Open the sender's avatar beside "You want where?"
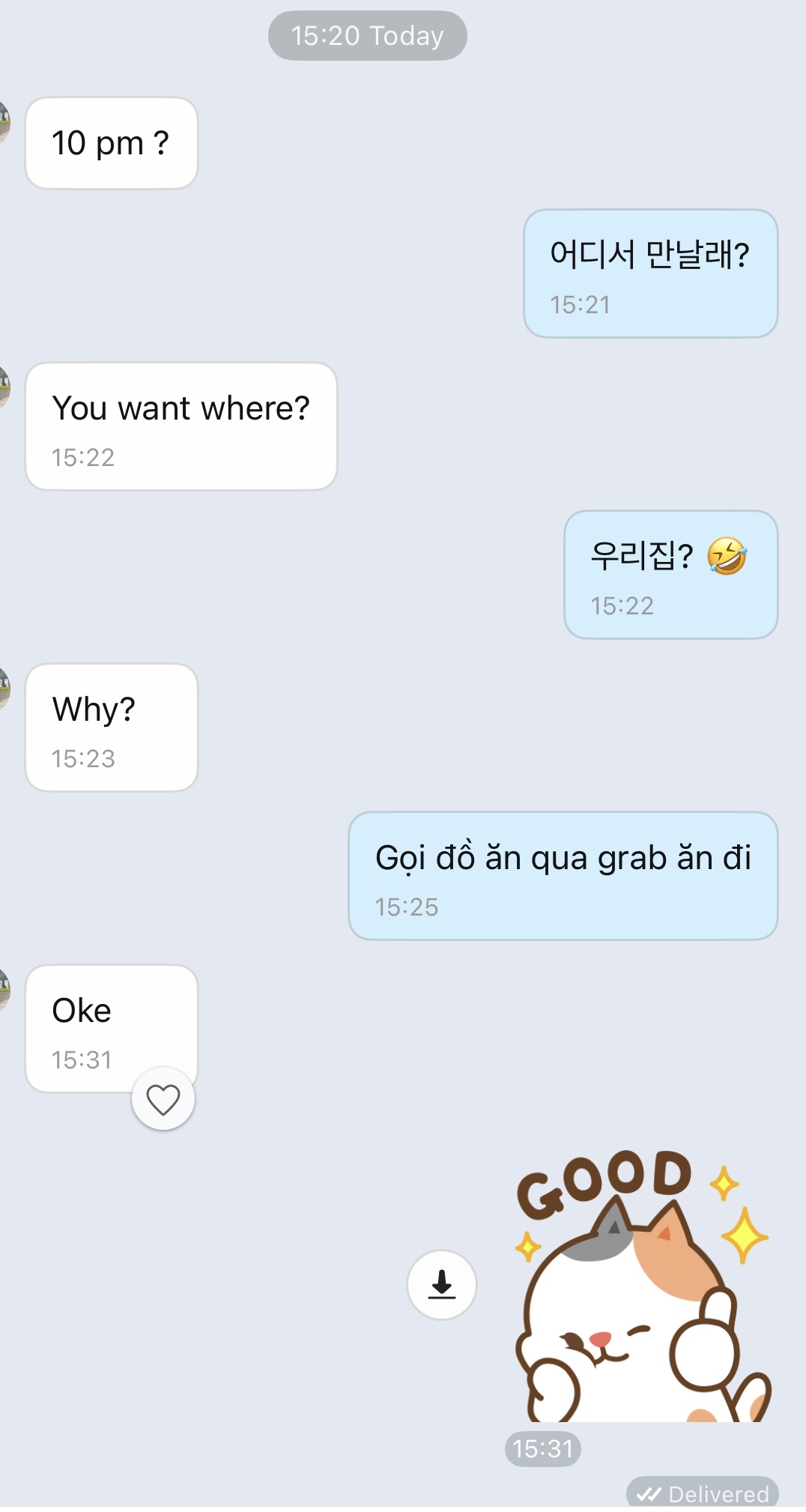806x1512 pixels. pos(4,387)
